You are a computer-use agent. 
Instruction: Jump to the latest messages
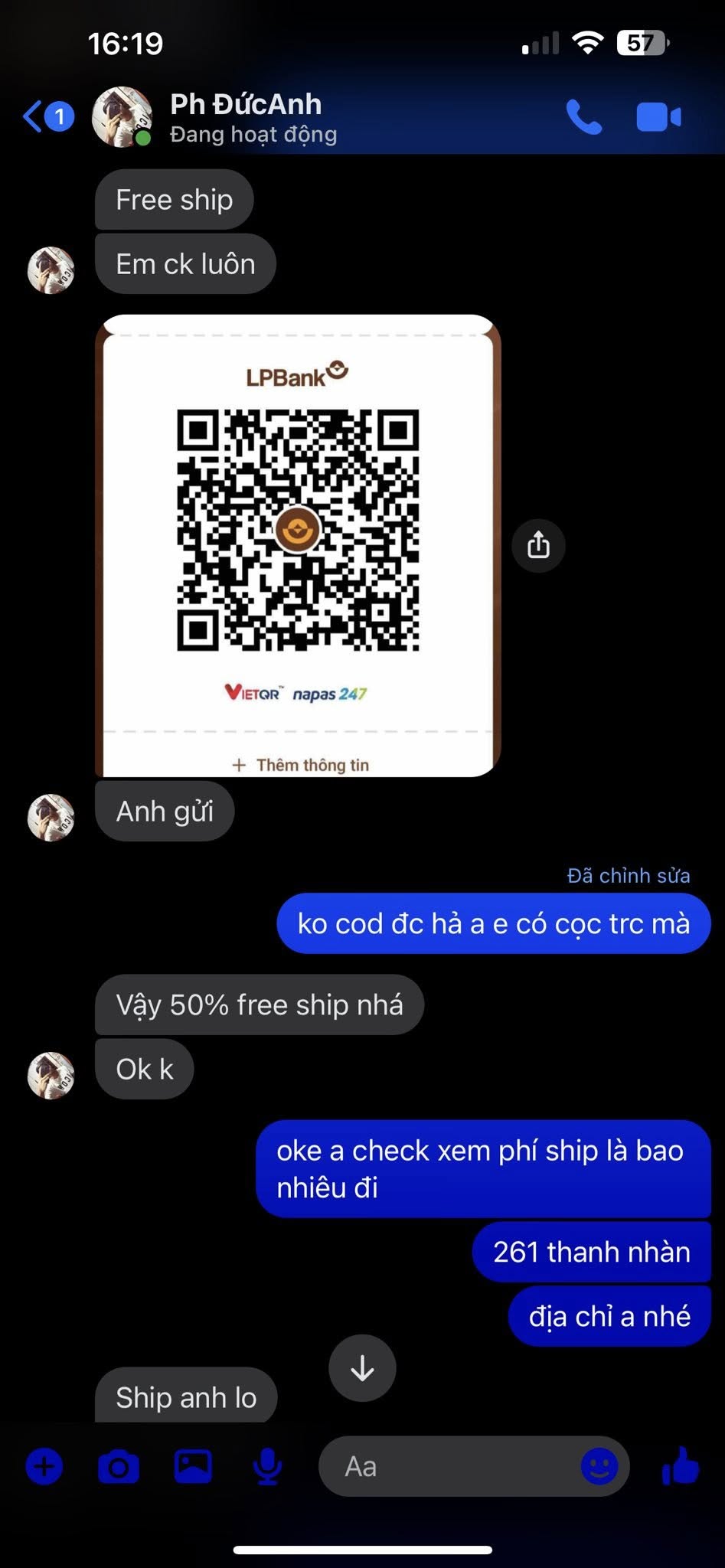point(362,1368)
